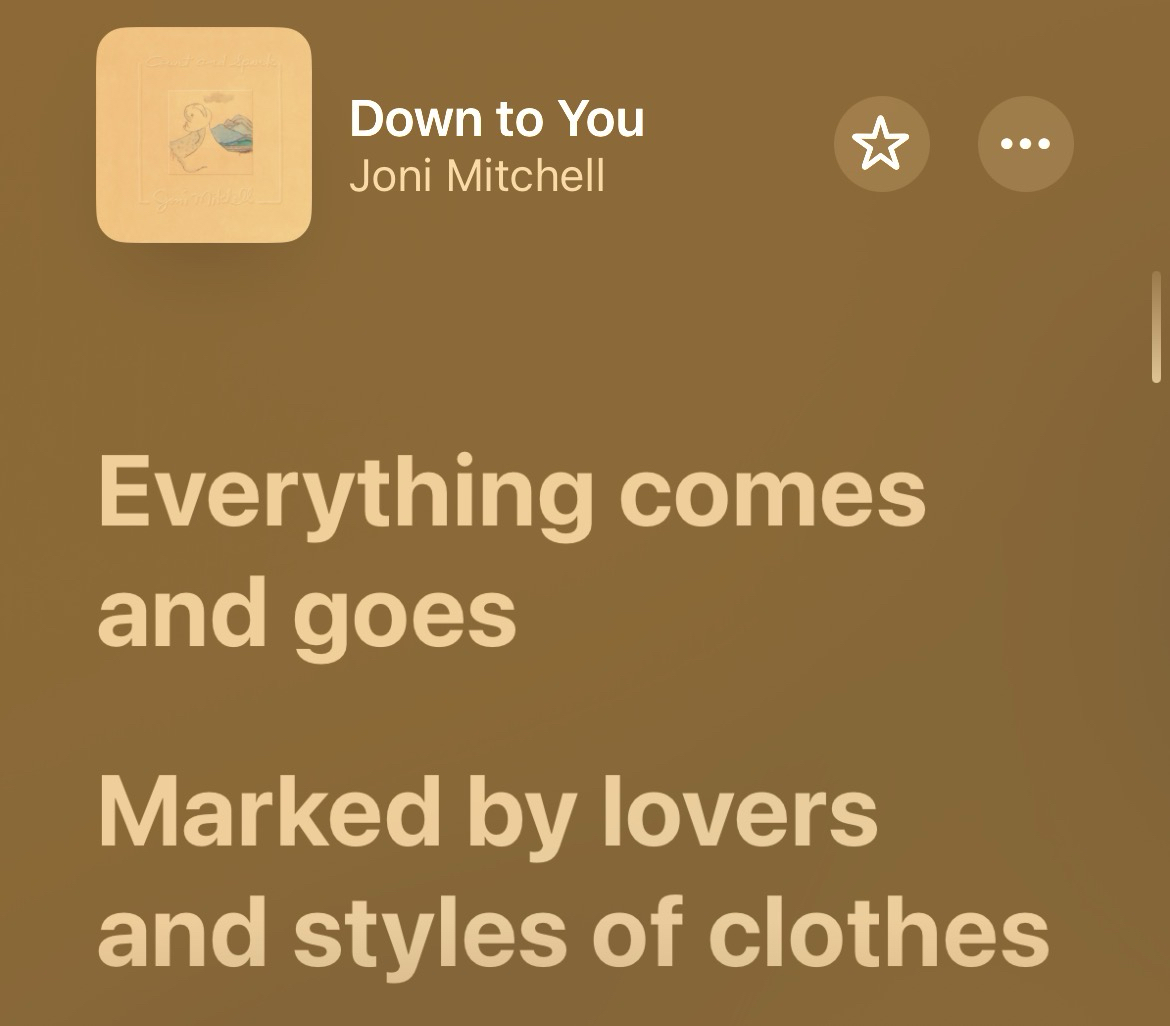Screen dimensions: 1170x1026
Task: Open the more options menu
Action: (x=1025, y=144)
